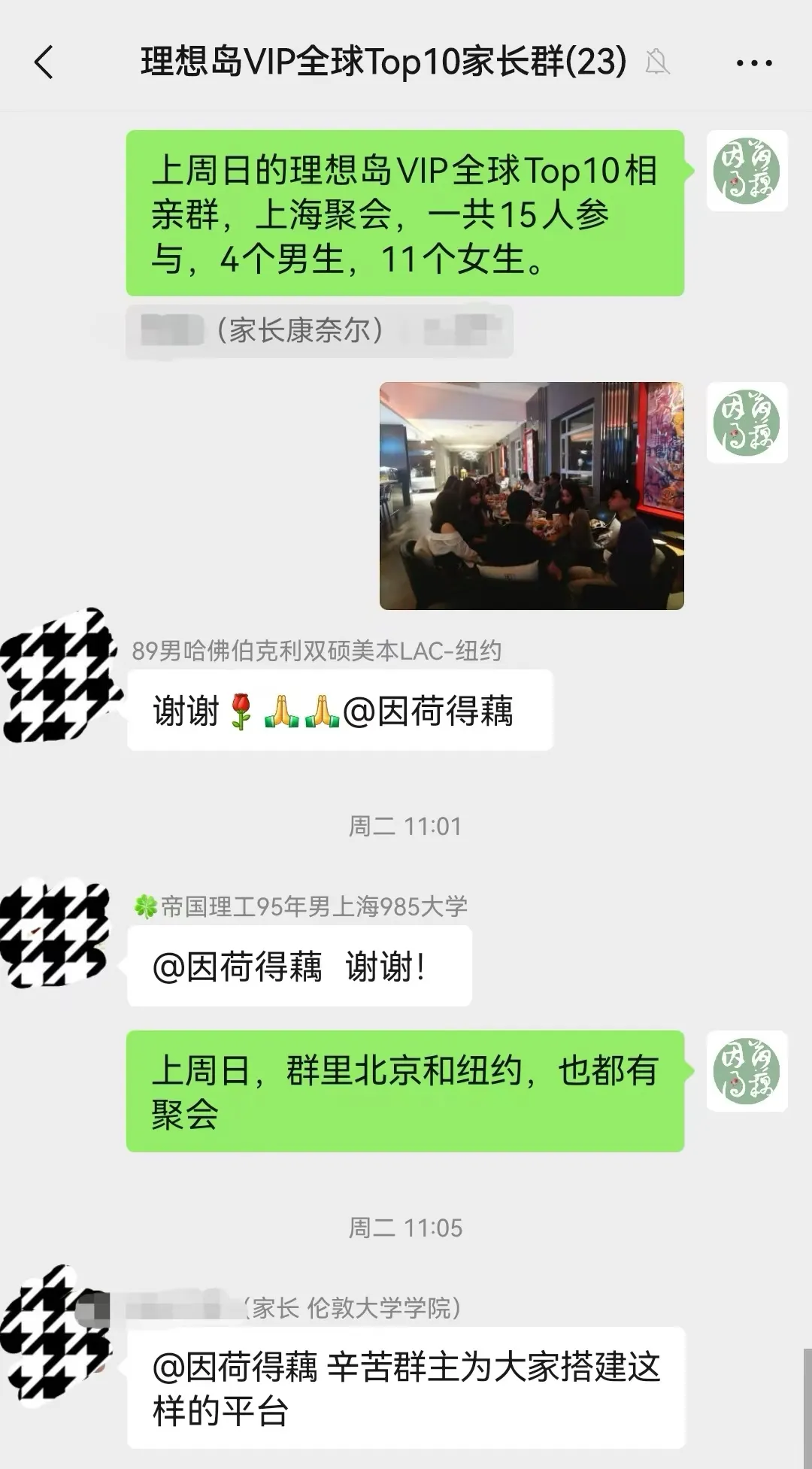The image size is (812, 1469).
Task: Tap avatar of 89男哈佛伯克利双硕美本LAC-纽约
Action: pos(60,676)
